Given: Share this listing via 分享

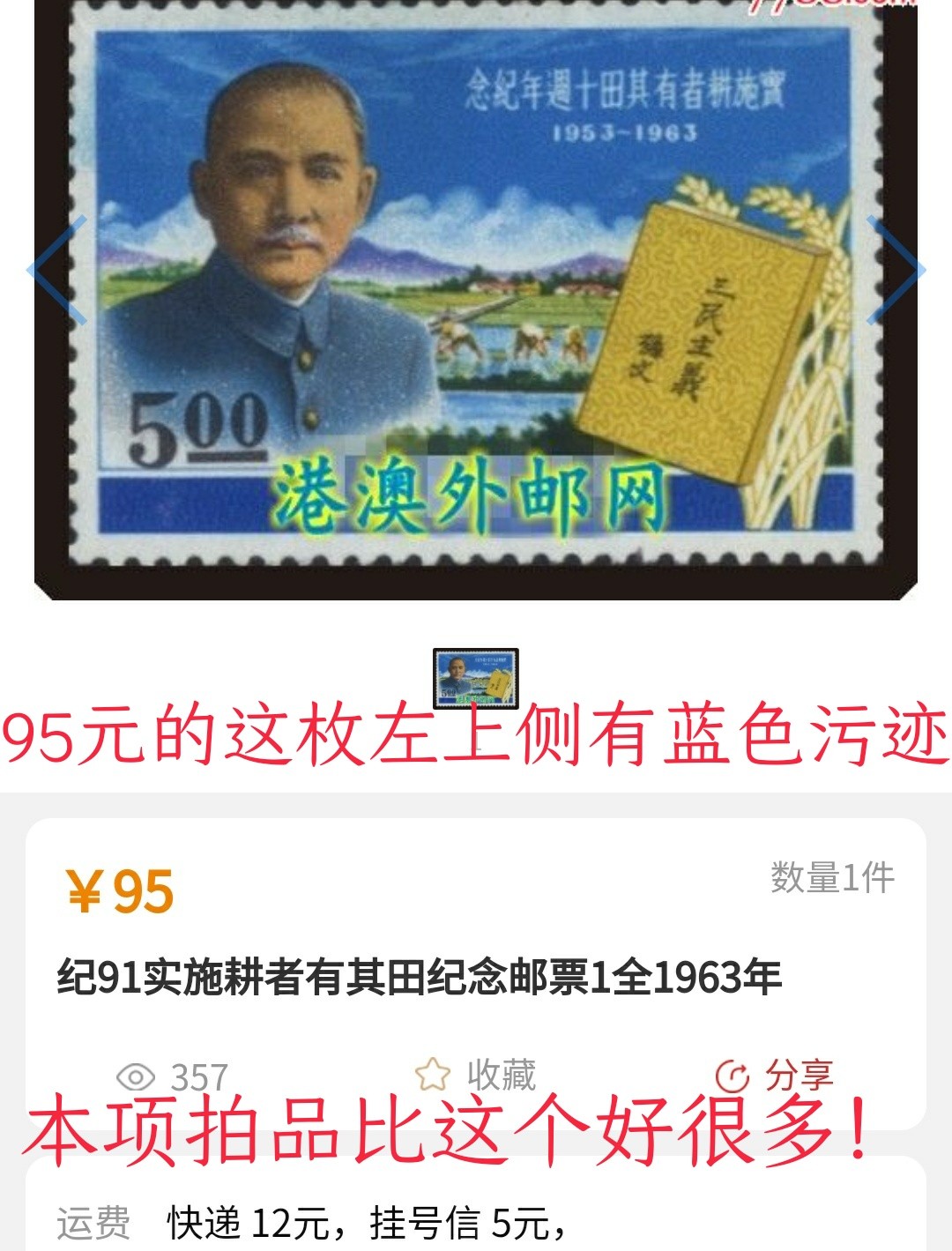Looking at the screenshot, I should [x=776, y=1075].
